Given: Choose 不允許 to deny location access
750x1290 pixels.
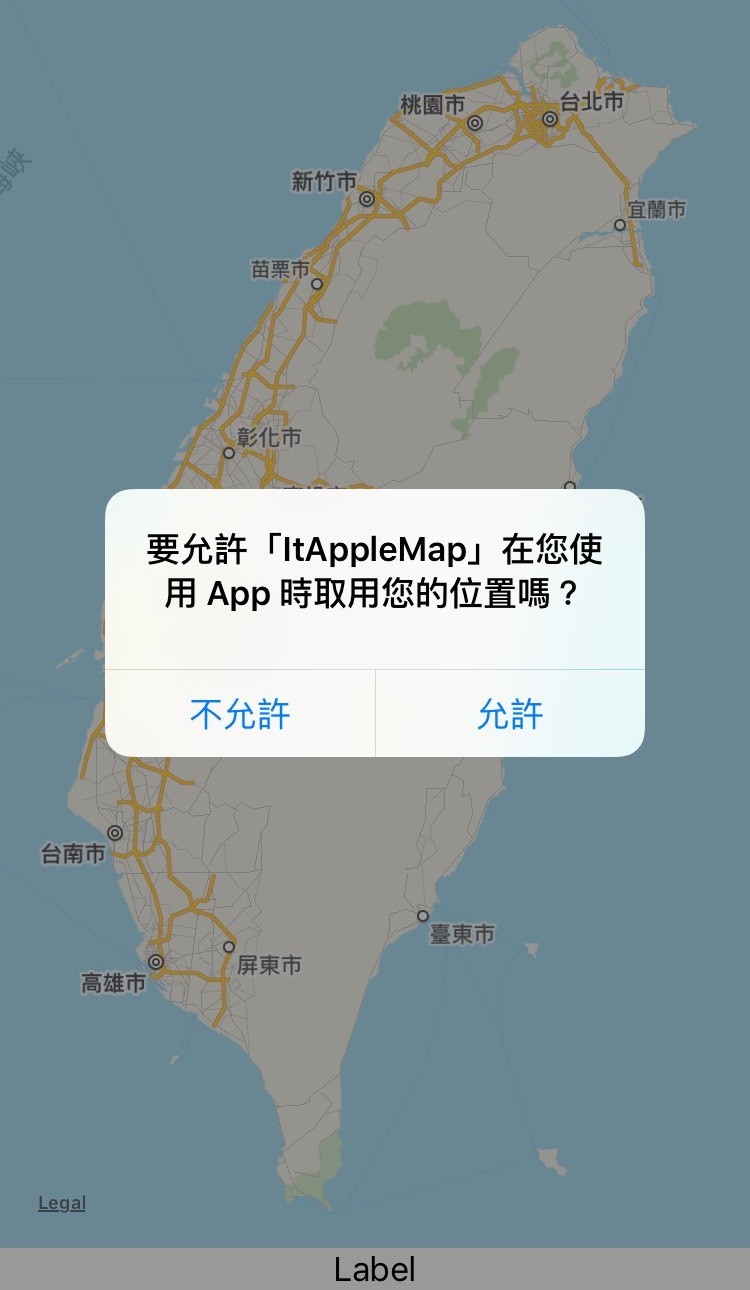Looking at the screenshot, I should pyautogui.click(x=240, y=714).
